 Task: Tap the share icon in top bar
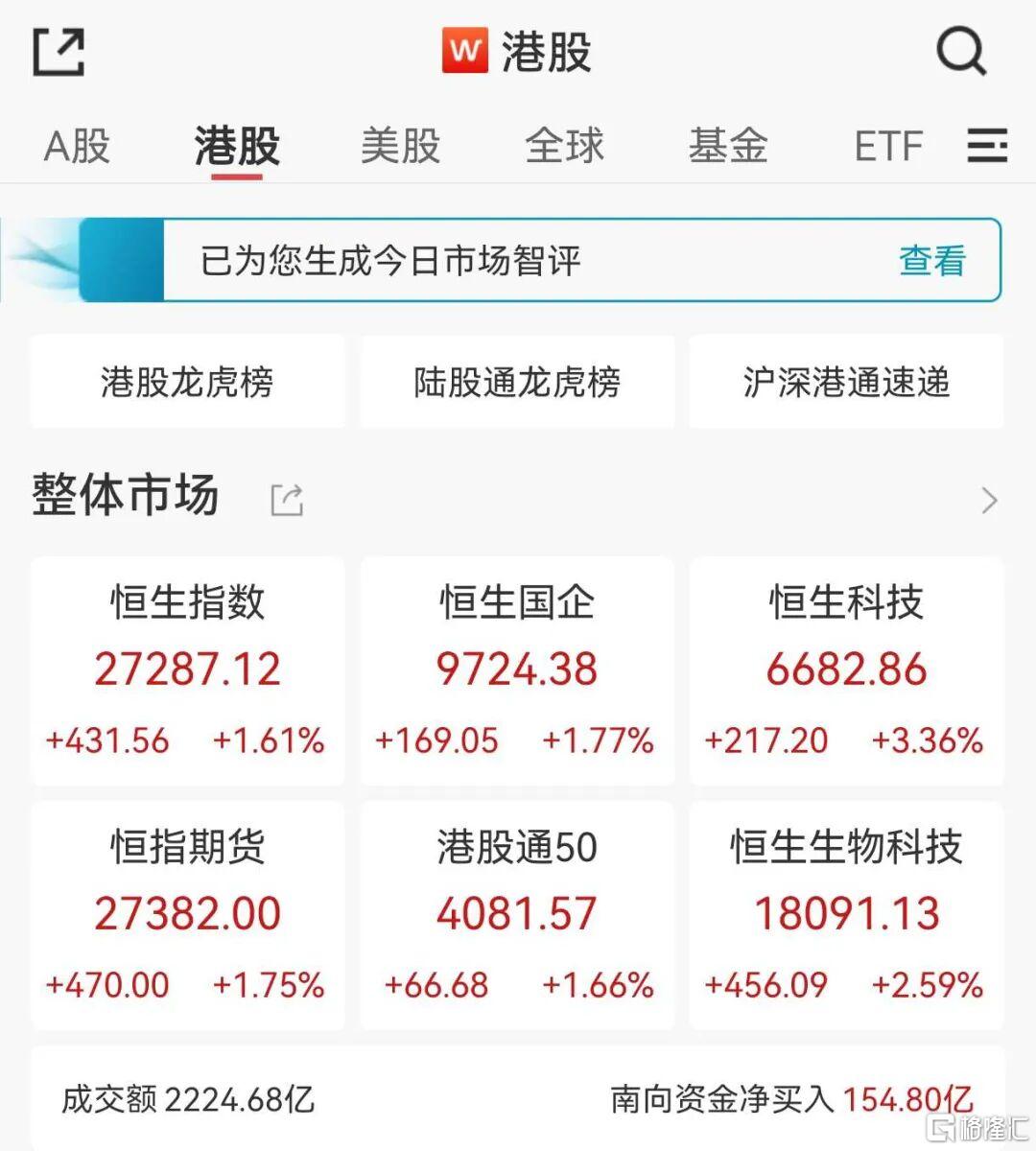[x=59, y=52]
